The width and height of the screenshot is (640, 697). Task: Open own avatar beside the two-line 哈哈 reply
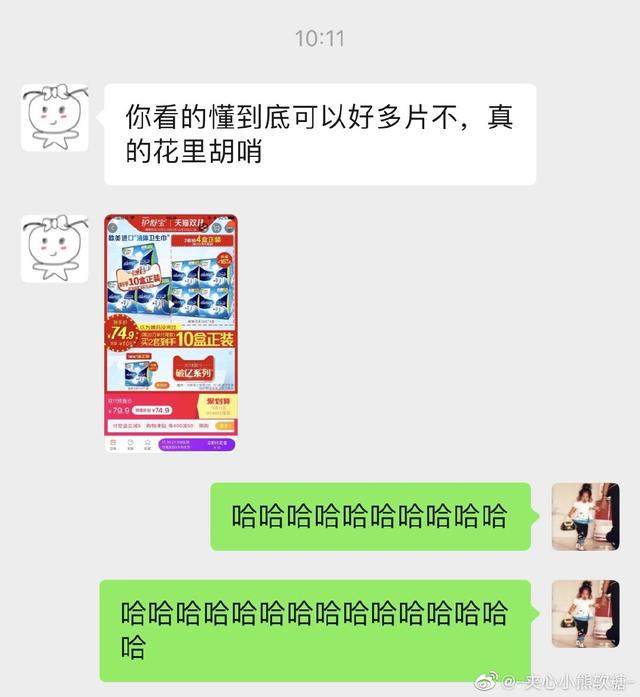click(585, 613)
